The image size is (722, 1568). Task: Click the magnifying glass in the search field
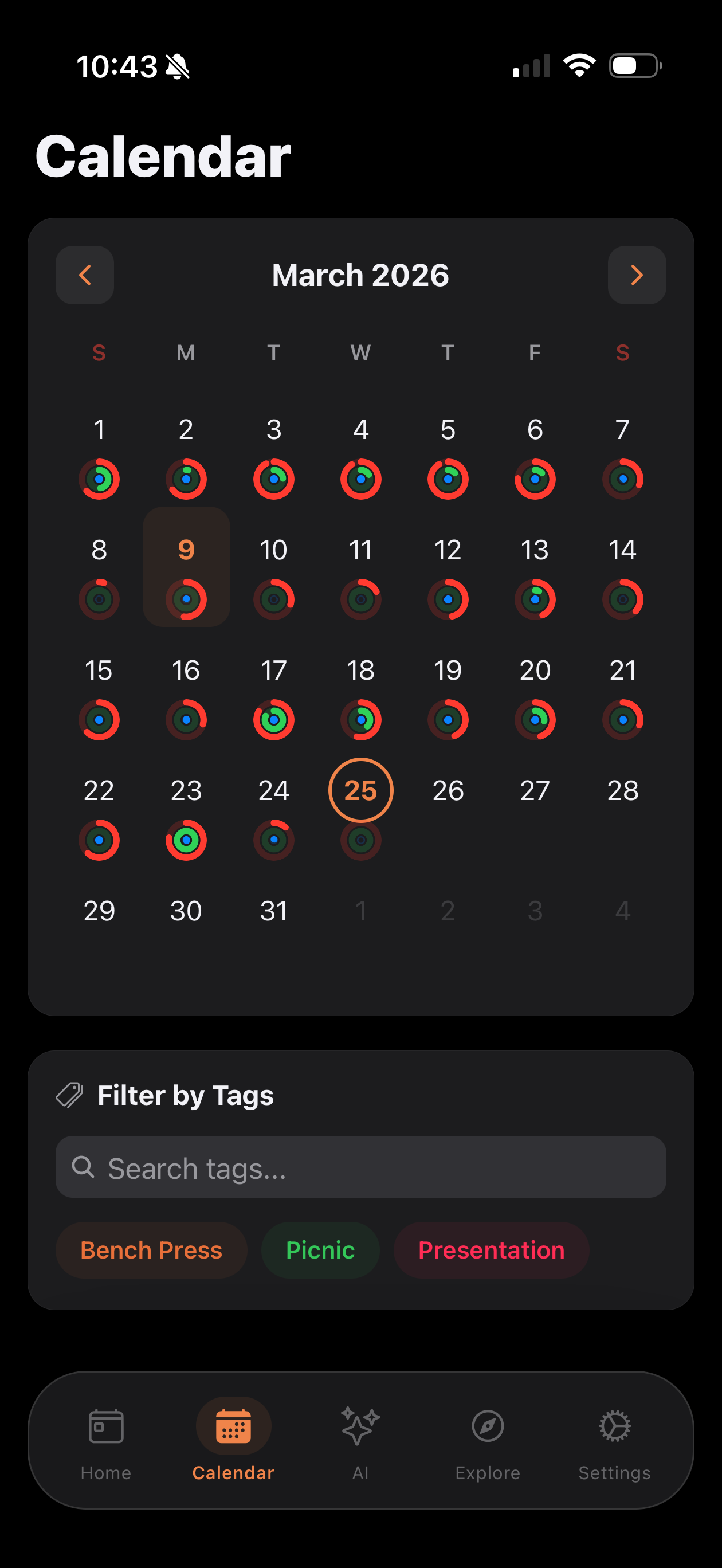[84, 1167]
